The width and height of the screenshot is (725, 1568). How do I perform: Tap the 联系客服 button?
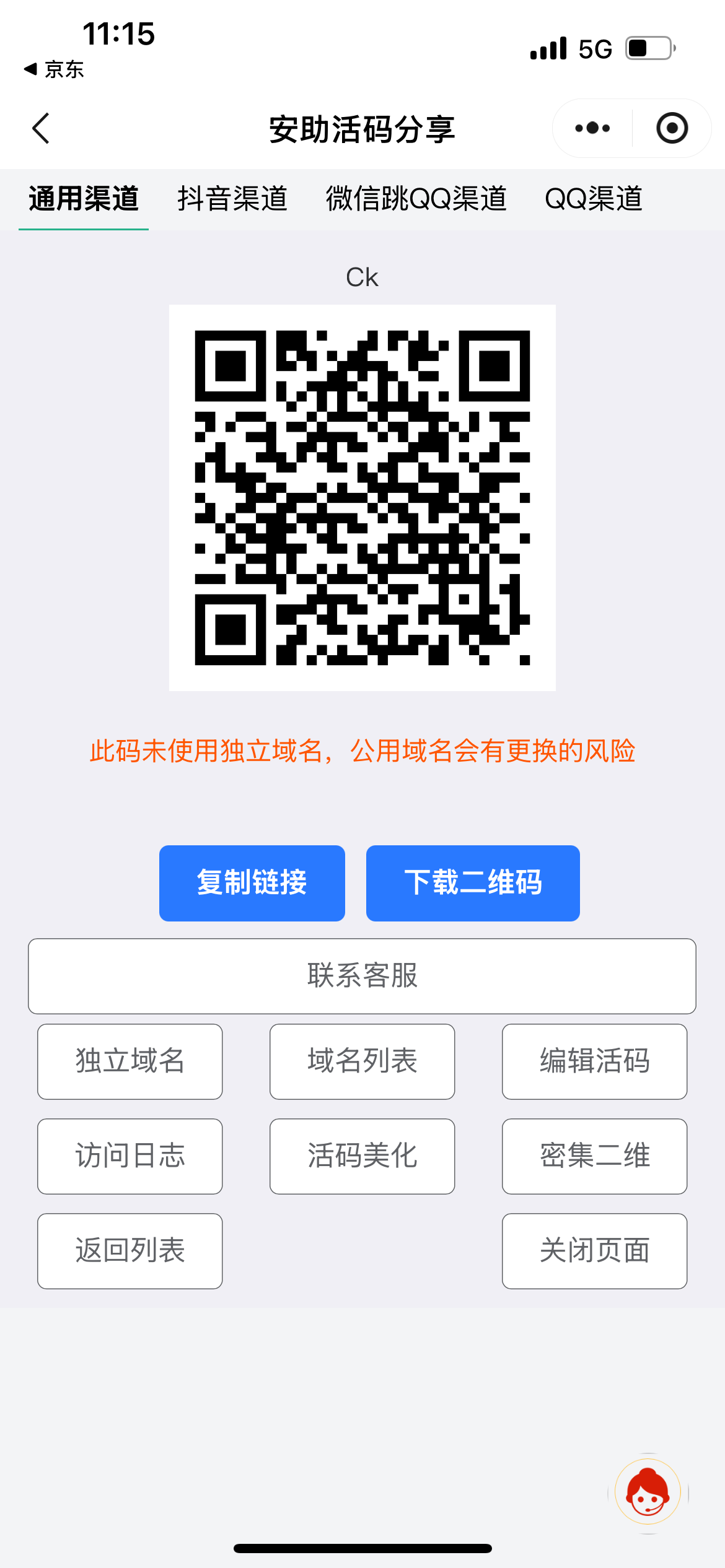362,976
